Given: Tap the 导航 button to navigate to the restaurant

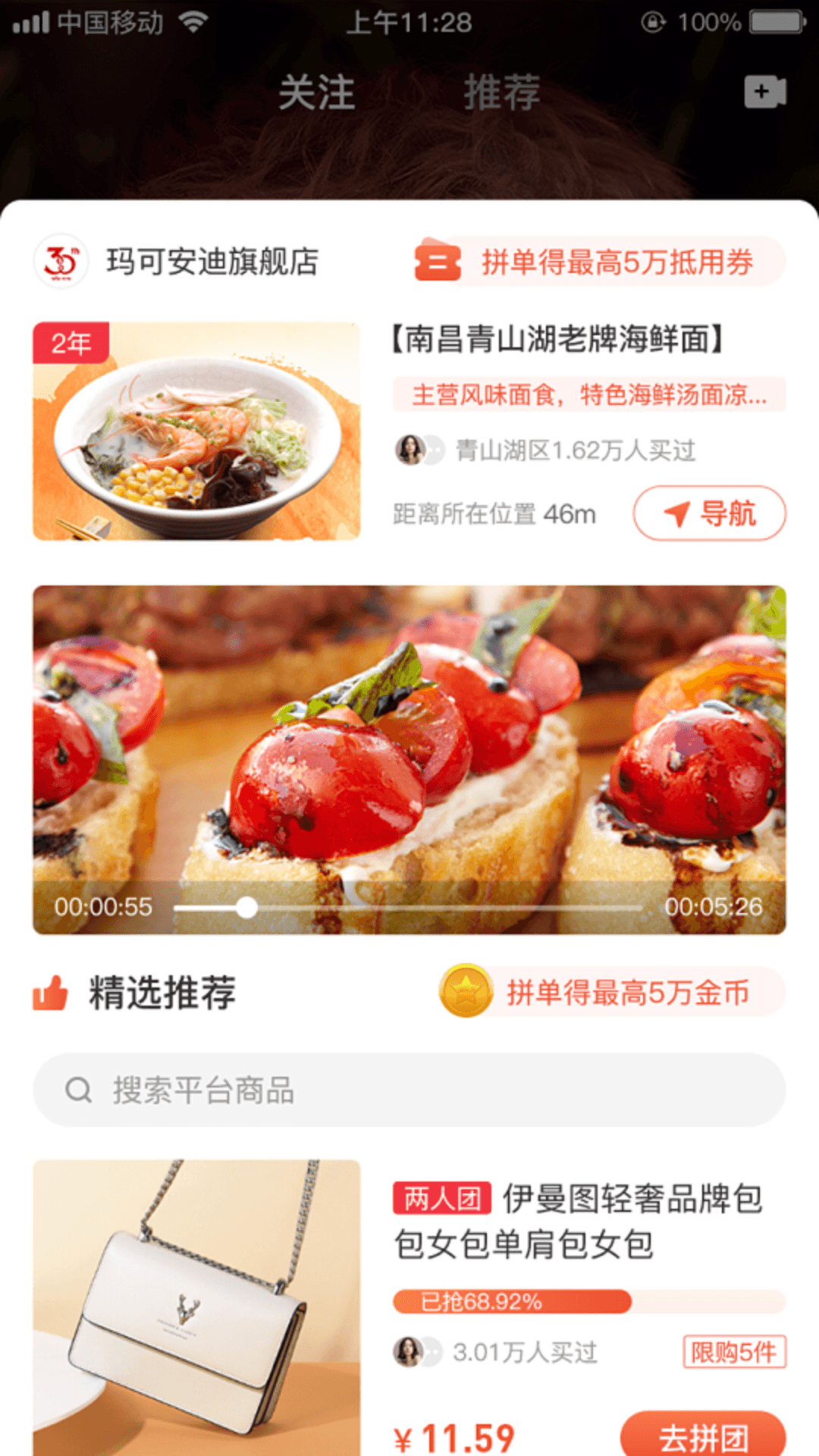Looking at the screenshot, I should (x=709, y=513).
